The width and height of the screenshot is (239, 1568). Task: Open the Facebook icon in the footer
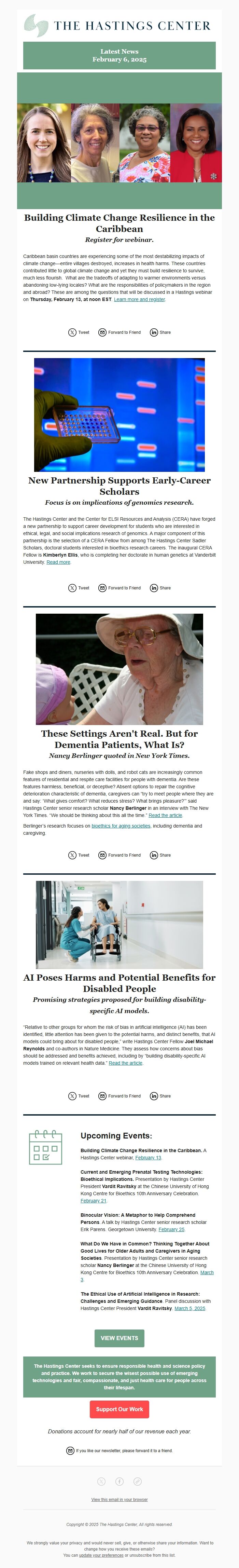pos(119,1482)
